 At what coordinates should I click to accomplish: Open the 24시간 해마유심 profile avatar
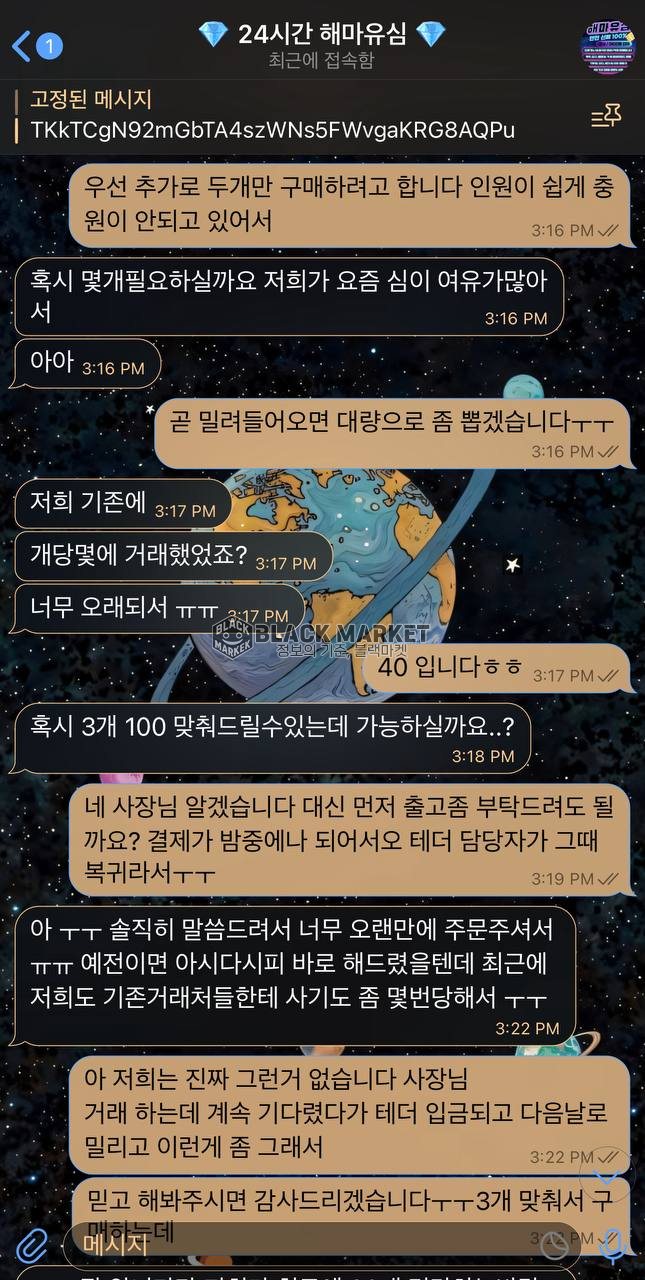point(607,44)
